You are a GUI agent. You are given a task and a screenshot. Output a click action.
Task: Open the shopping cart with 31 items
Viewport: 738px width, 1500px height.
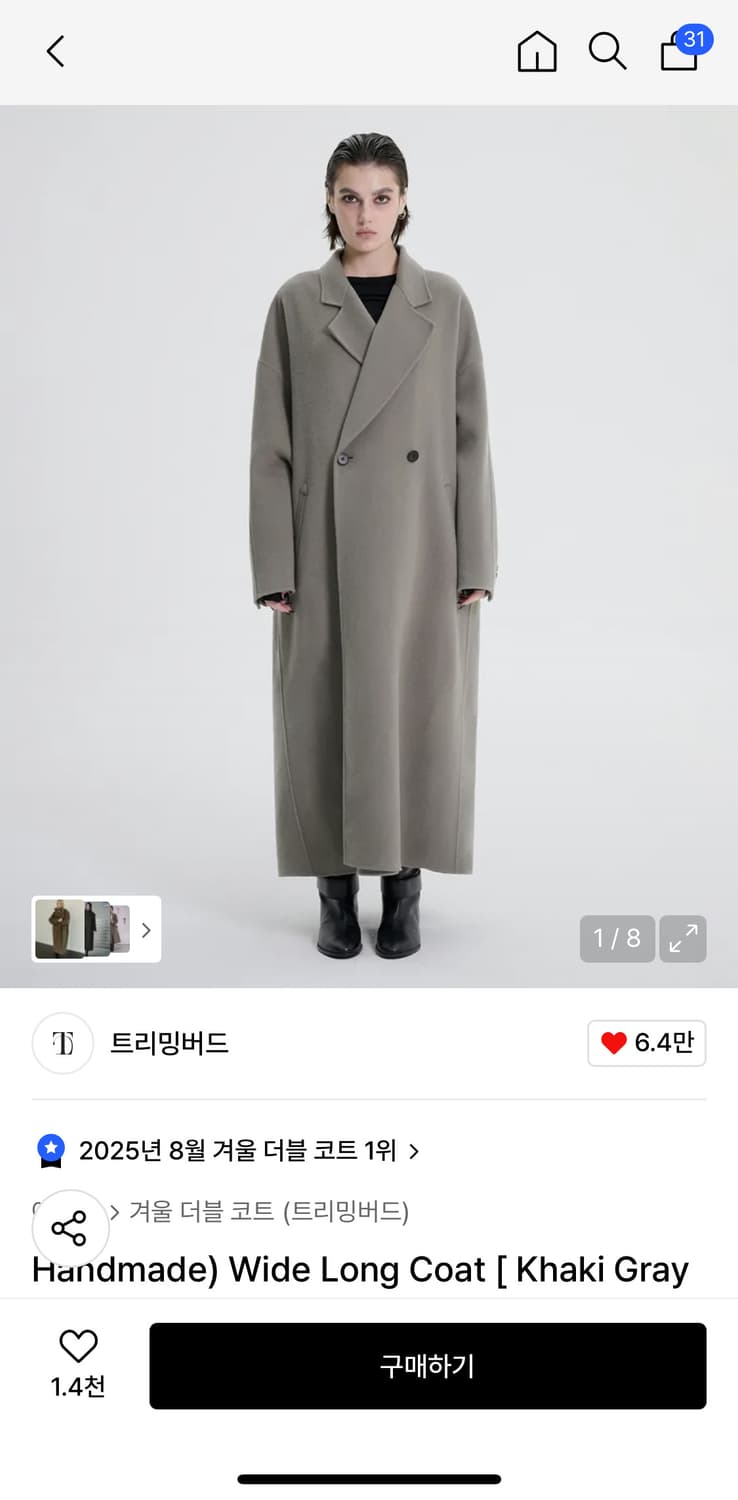(681, 53)
